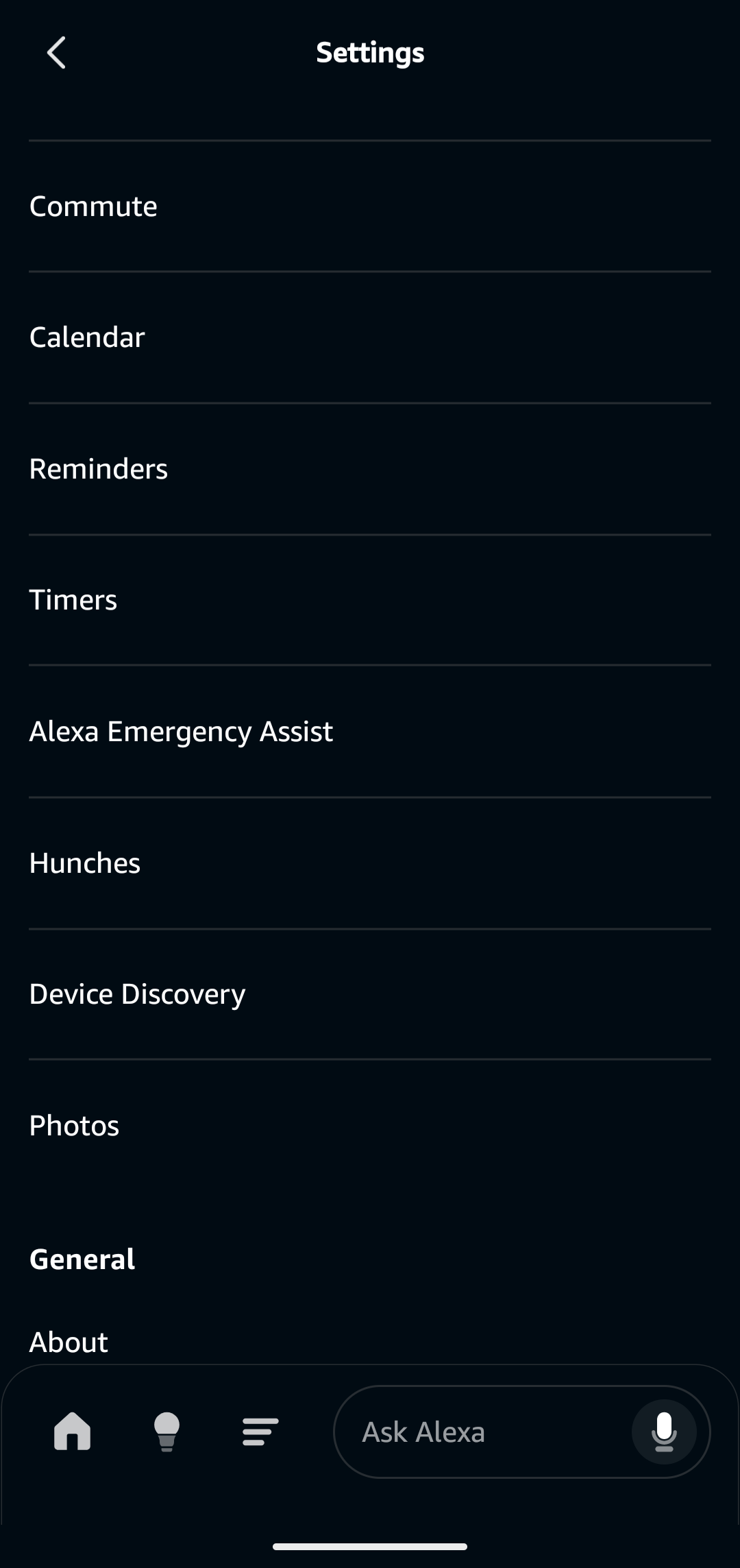Open Reminders settings
The width and height of the screenshot is (740, 1568).
coord(370,469)
